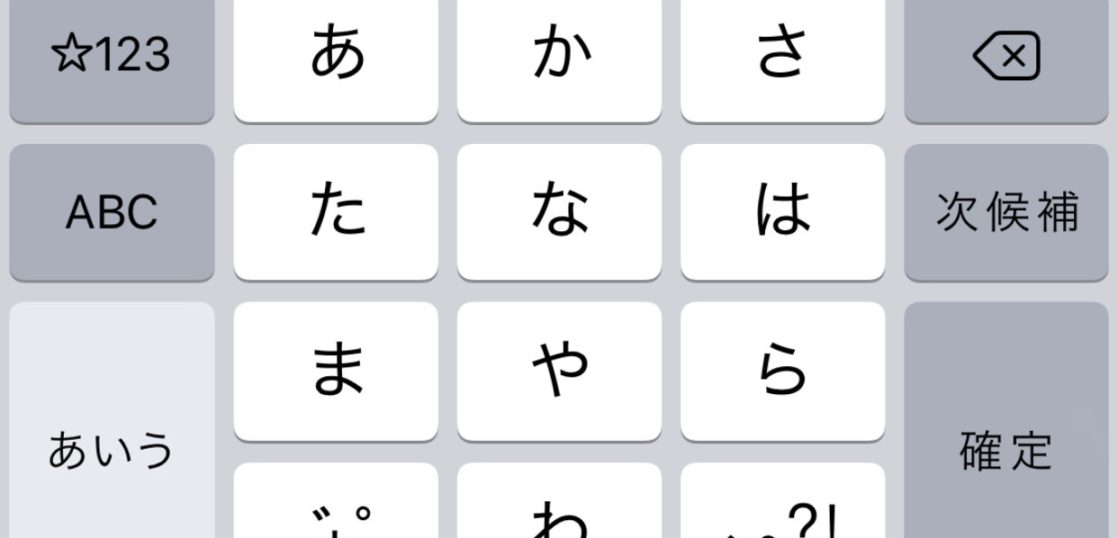Hit the た key
This screenshot has height=538, width=1118.
(336, 212)
